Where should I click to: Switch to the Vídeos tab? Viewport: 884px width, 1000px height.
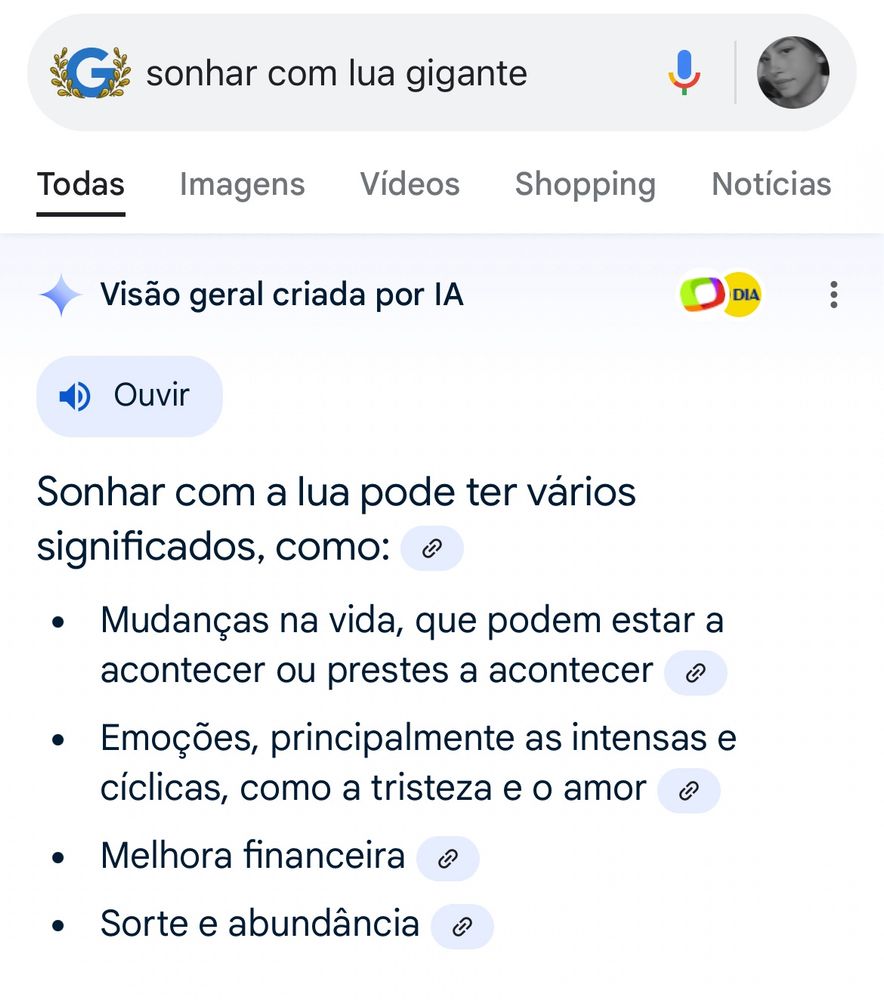(x=410, y=184)
